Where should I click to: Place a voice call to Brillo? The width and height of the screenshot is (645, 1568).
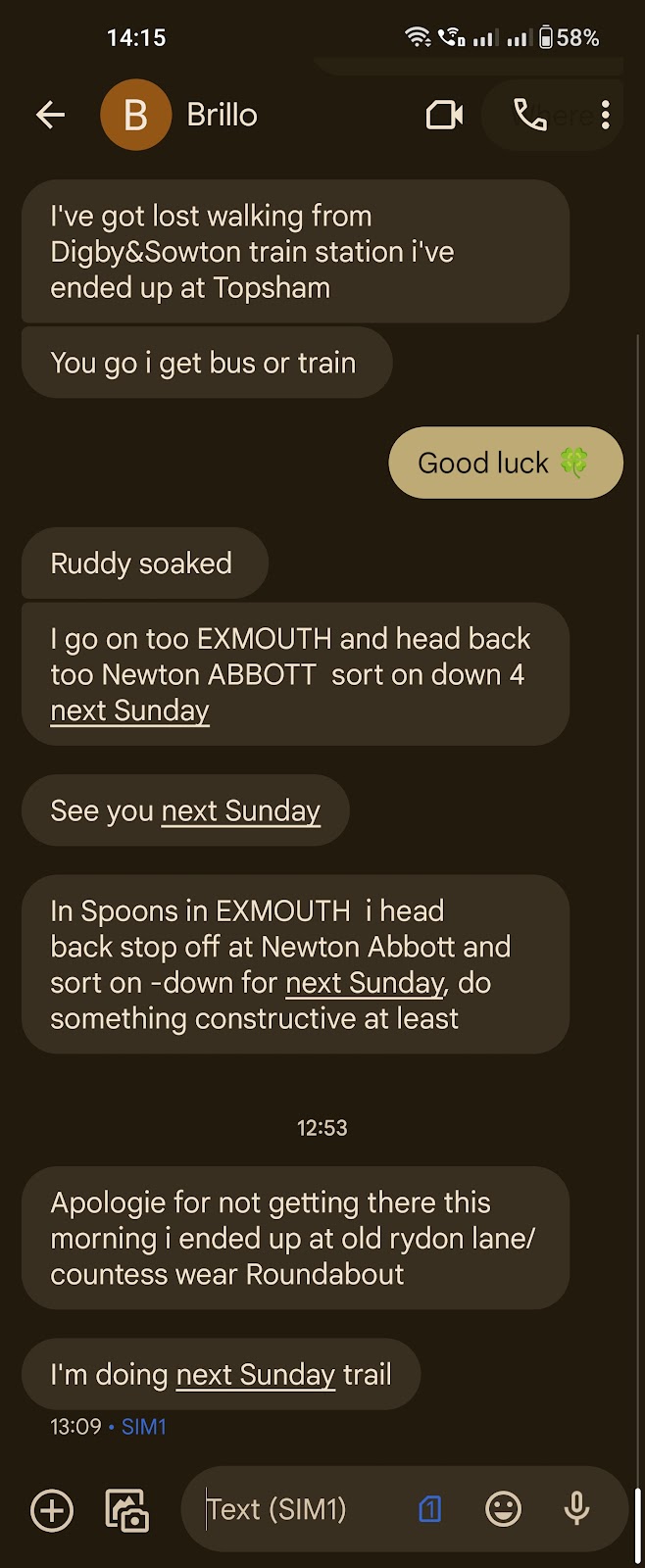(529, 116)
